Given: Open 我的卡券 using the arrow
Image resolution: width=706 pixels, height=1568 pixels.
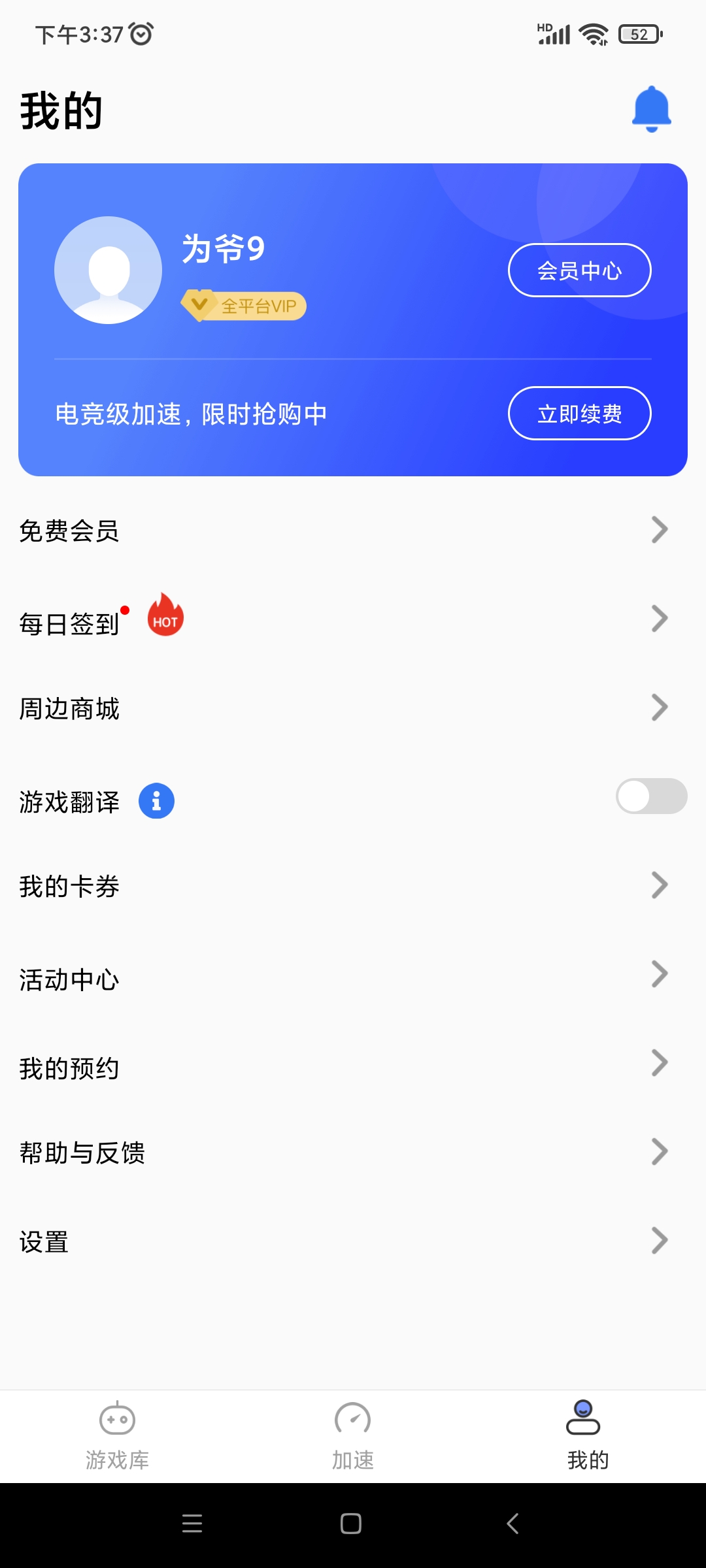Looking at the screenshot, I should pos(659,886).
